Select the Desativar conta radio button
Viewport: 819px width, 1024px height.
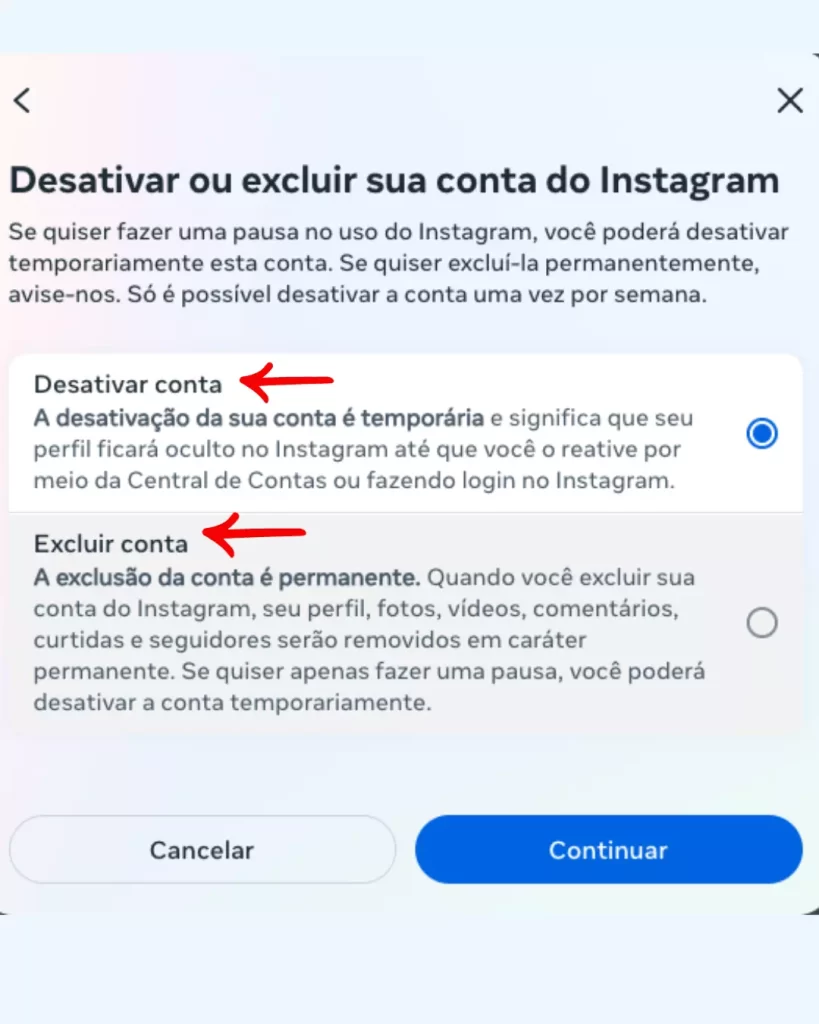coord(762,434)
